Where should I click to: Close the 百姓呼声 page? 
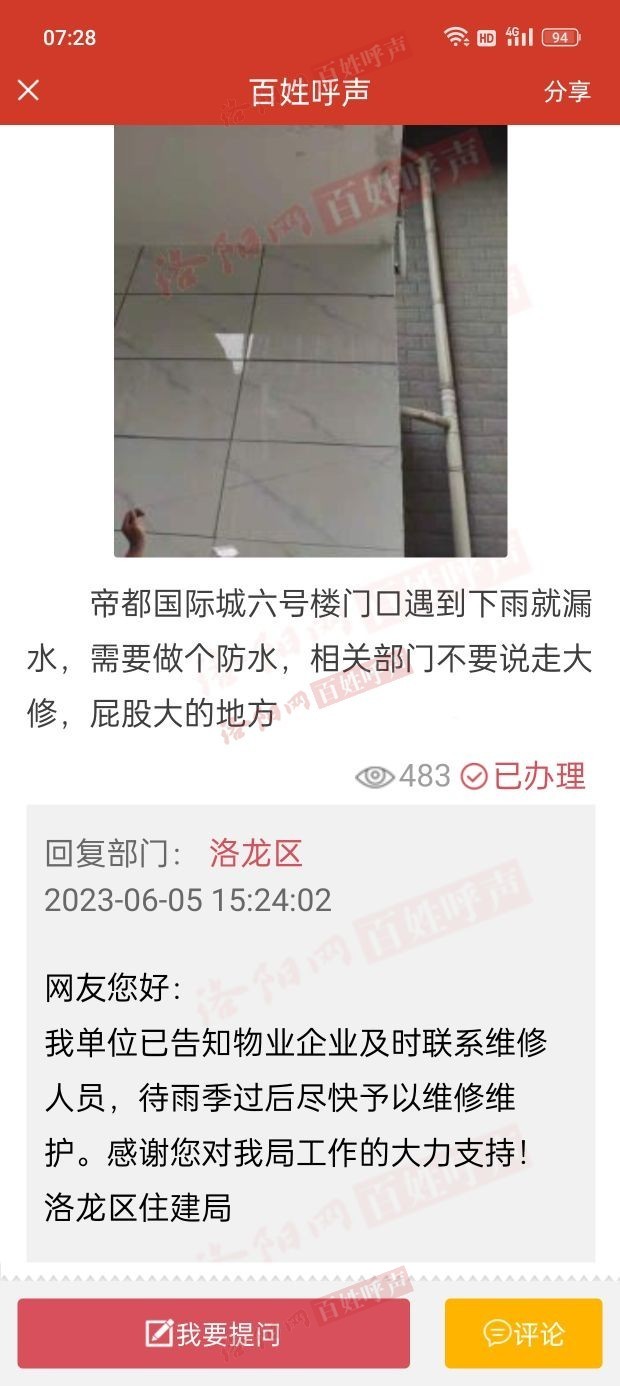[x=28, y=91]
